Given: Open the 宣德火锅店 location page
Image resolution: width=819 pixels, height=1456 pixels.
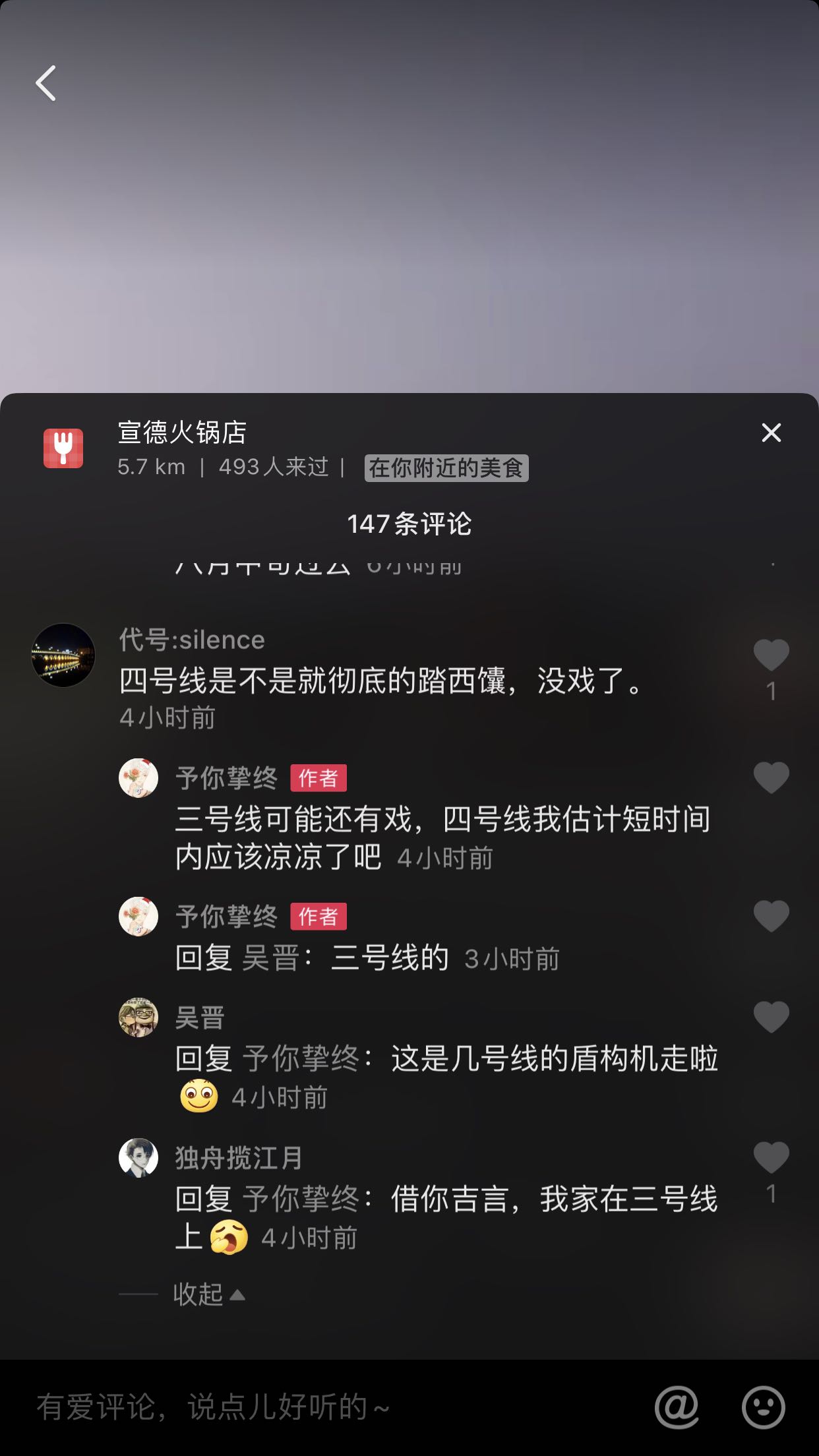Looking at the screenshot, I should coord(182,433).
